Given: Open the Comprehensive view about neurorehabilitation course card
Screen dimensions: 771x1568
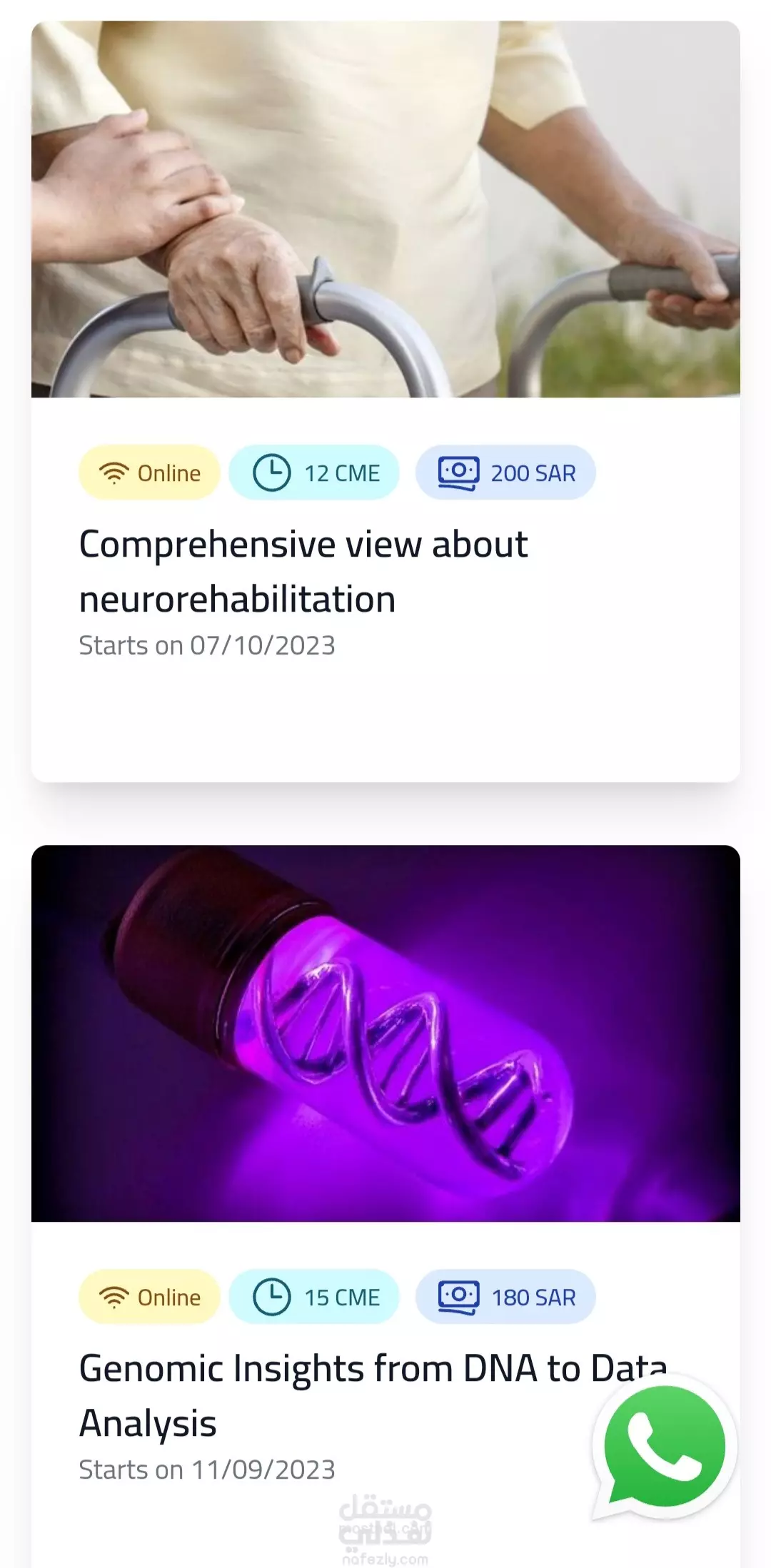Looking at the screenshot, I should click(385, 401).
